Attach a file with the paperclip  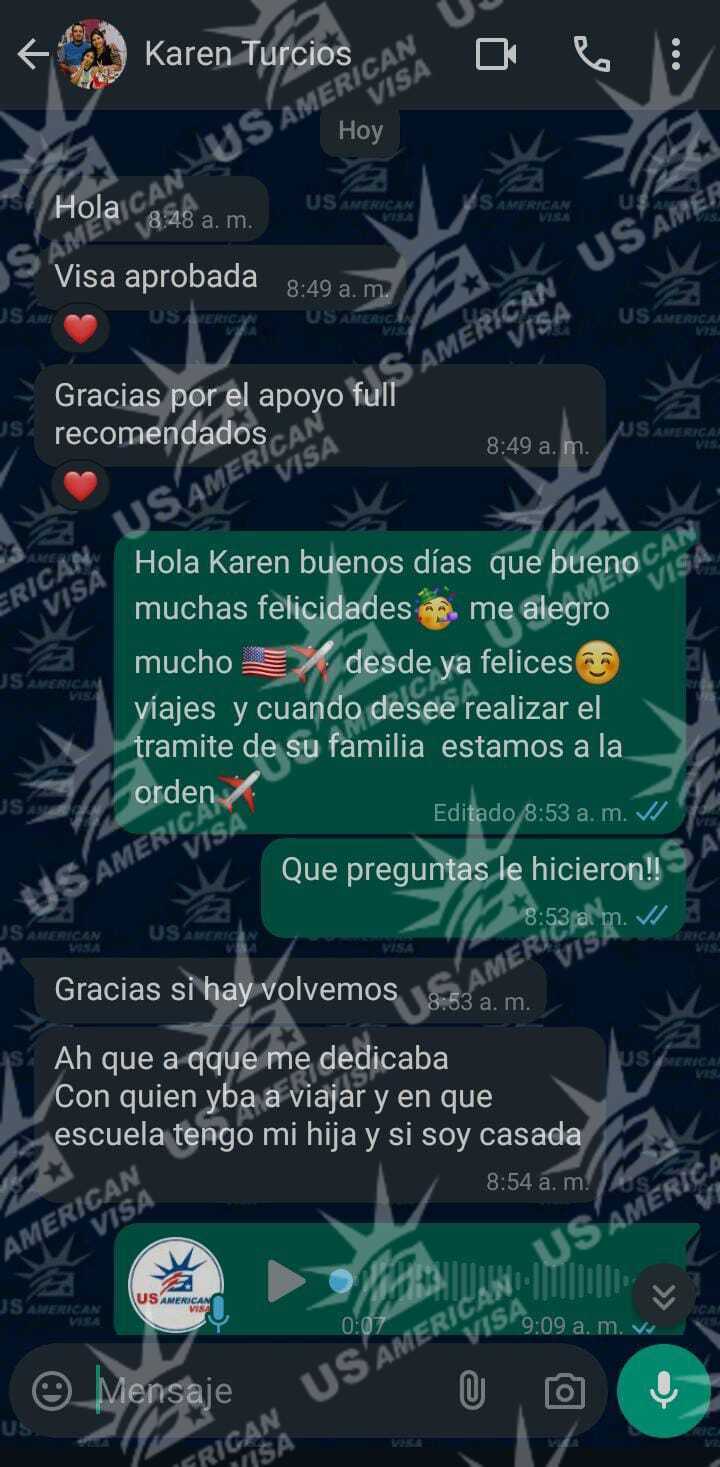coord(471,1391)
